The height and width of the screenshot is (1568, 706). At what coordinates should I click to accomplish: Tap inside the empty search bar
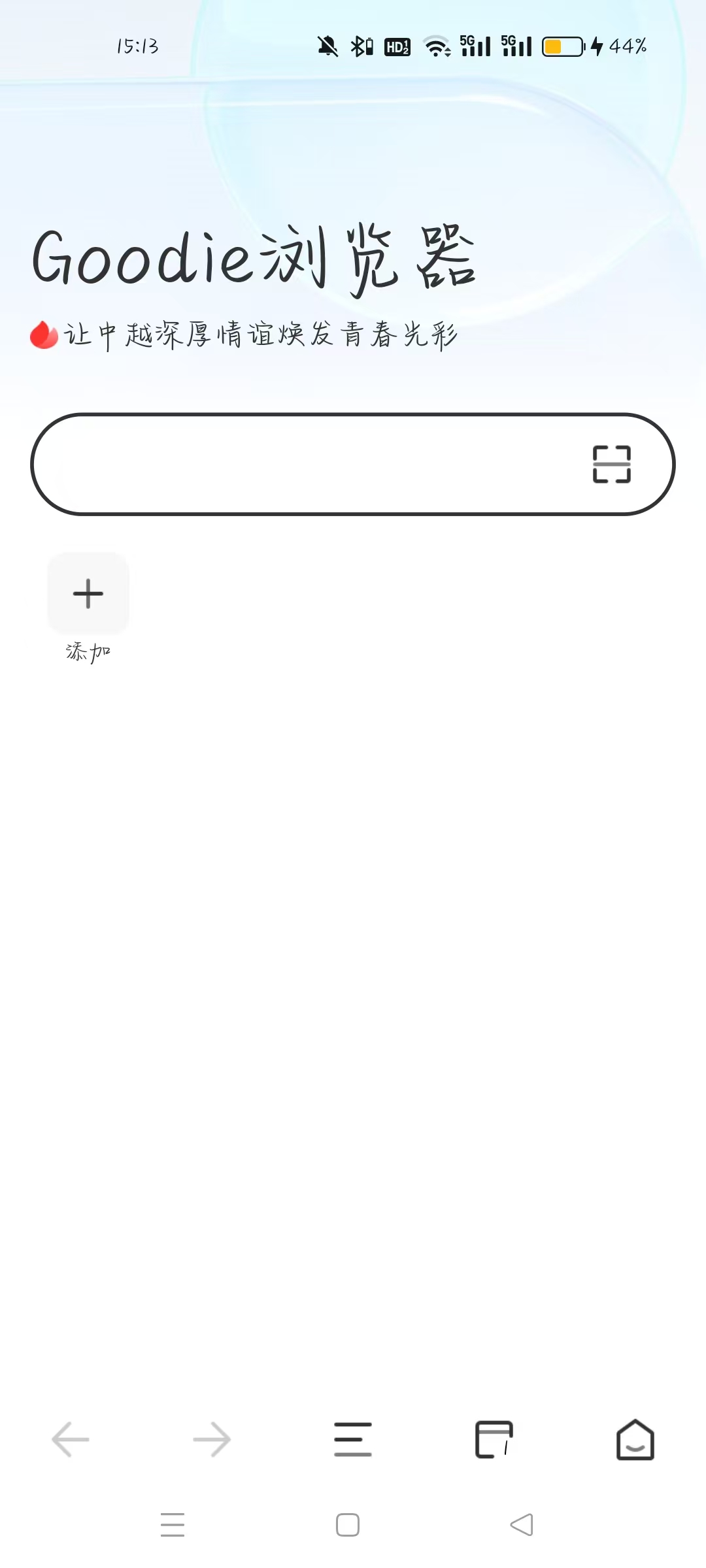[x=294, y=465]
